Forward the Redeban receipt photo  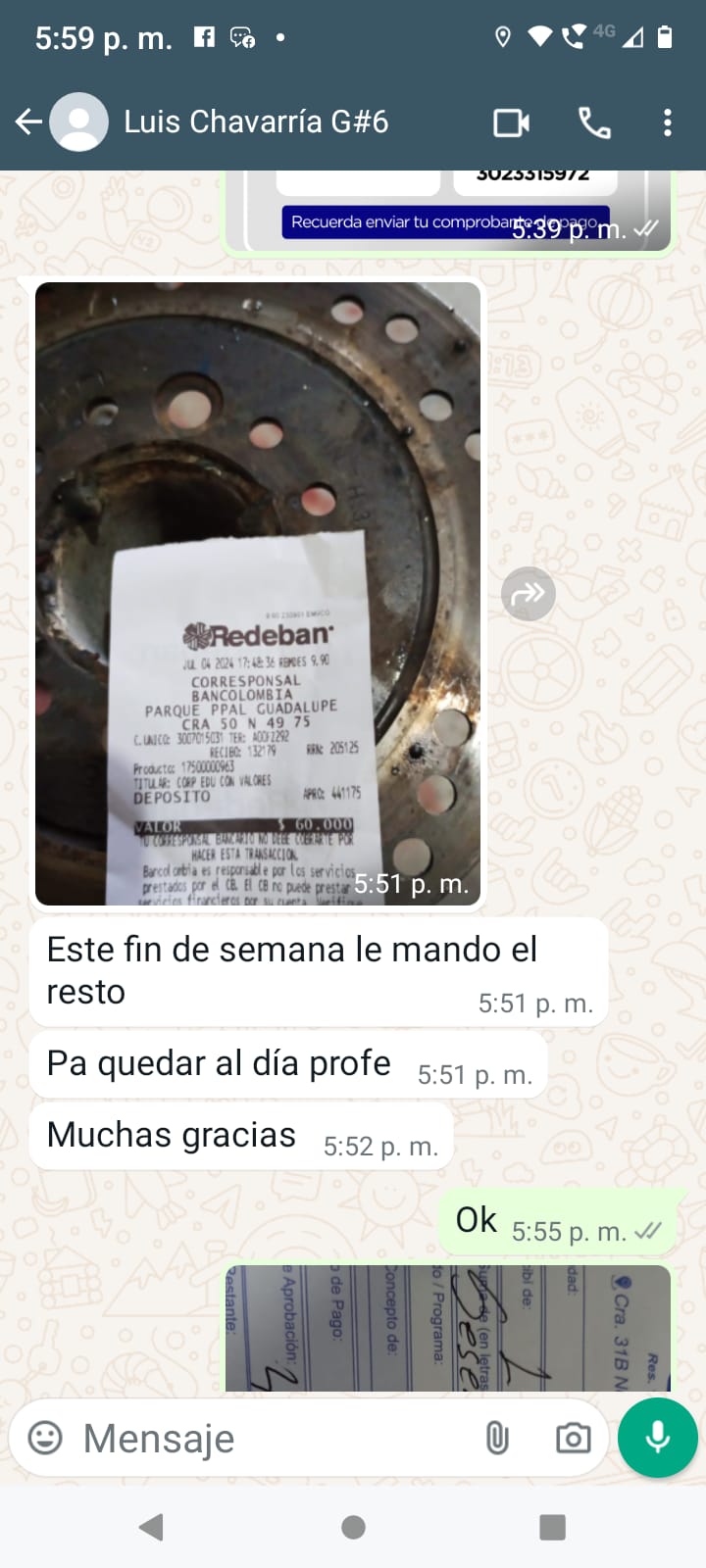click(x=529, y=594)
